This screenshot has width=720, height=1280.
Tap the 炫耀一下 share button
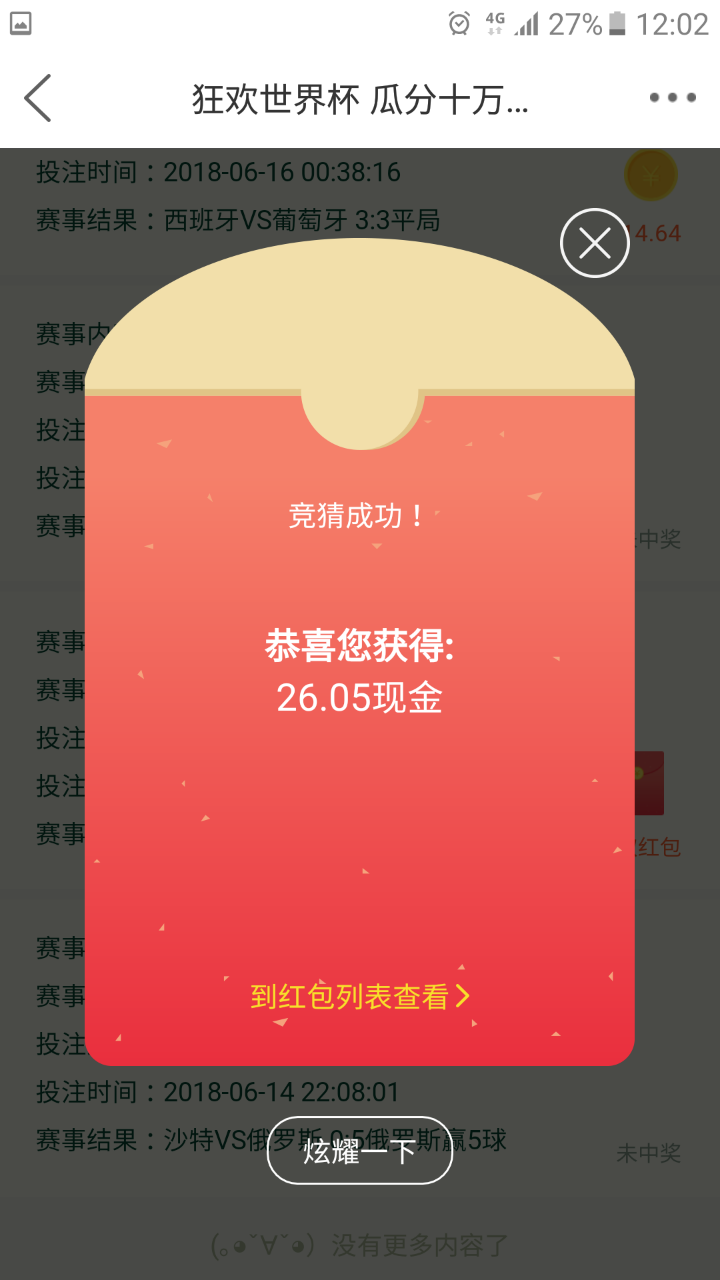point(360,1151)
